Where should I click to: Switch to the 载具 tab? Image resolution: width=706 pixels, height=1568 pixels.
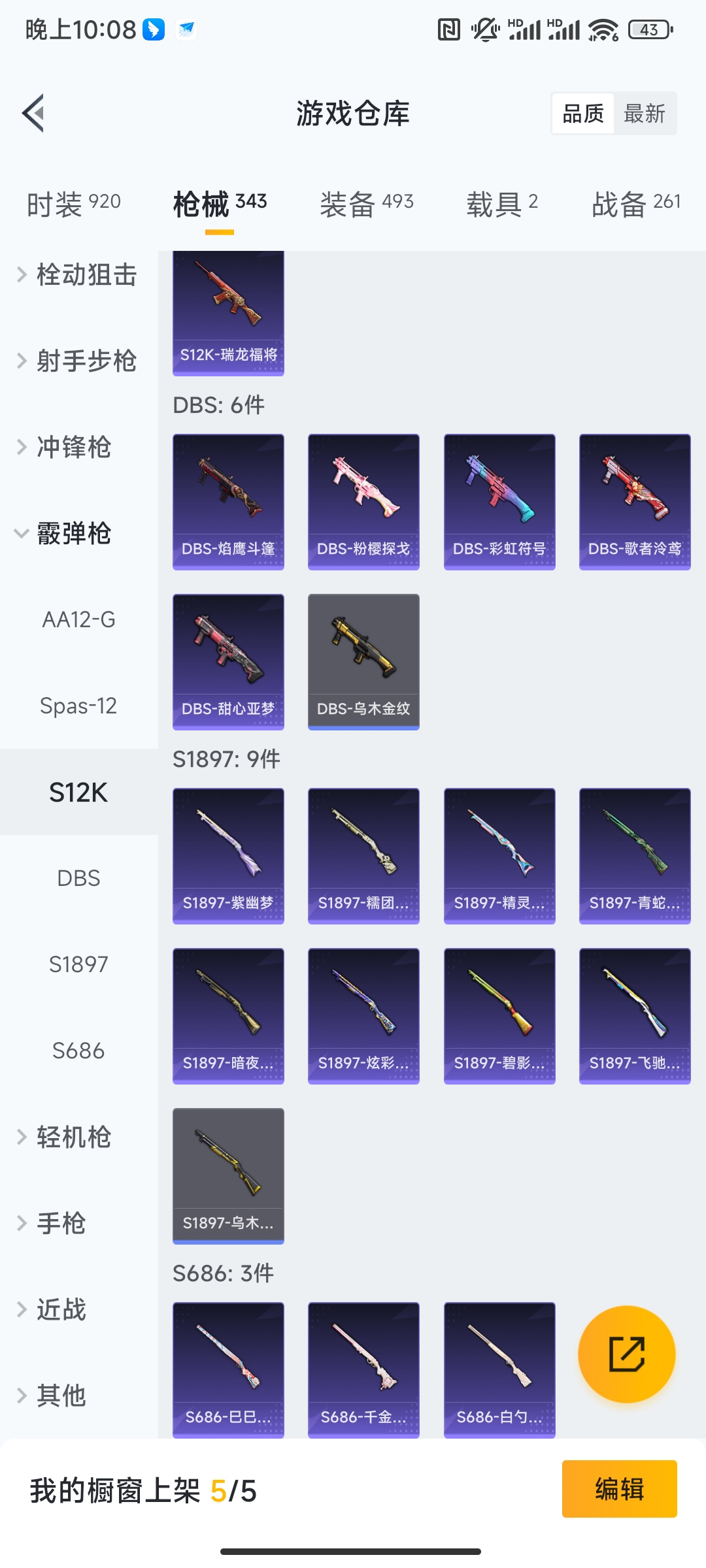[501, 203]
